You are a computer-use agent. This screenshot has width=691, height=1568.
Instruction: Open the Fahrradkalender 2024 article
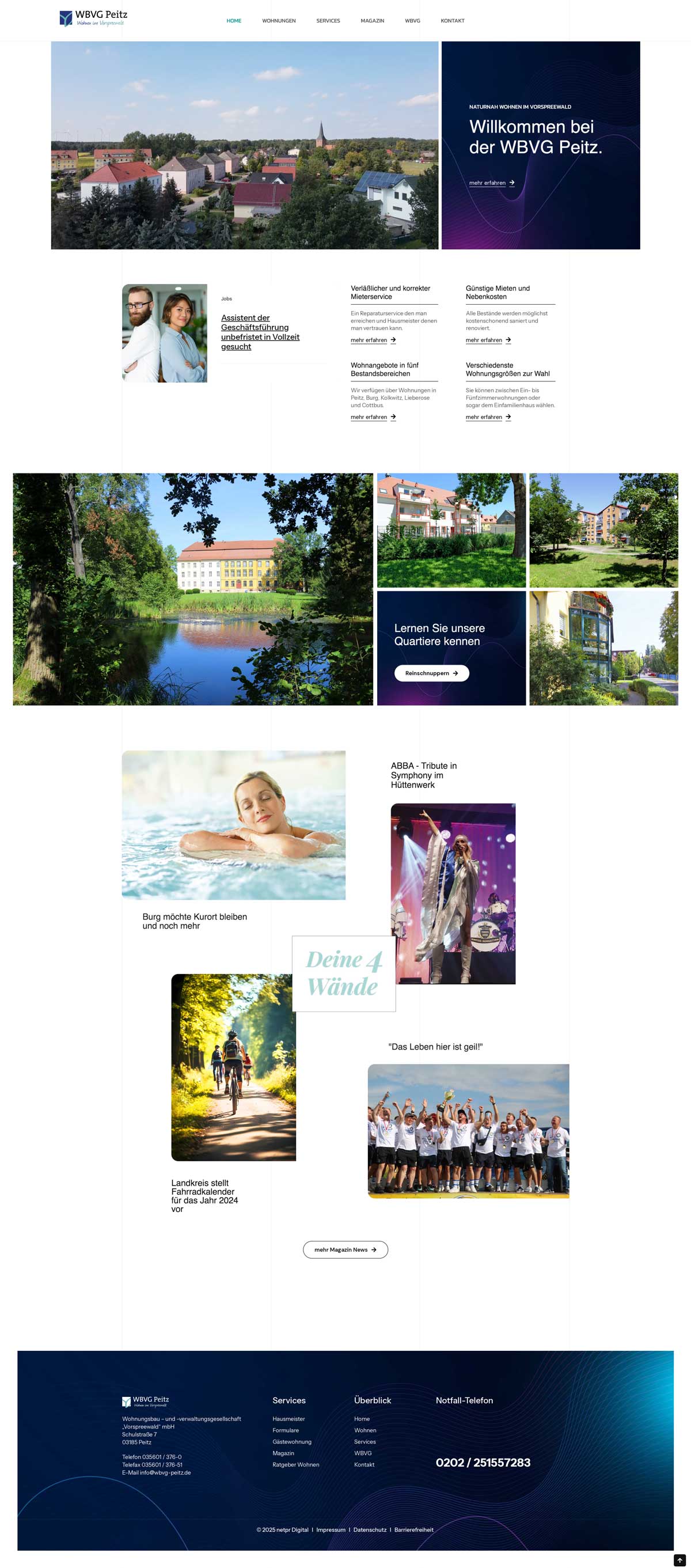point(204,1195)
